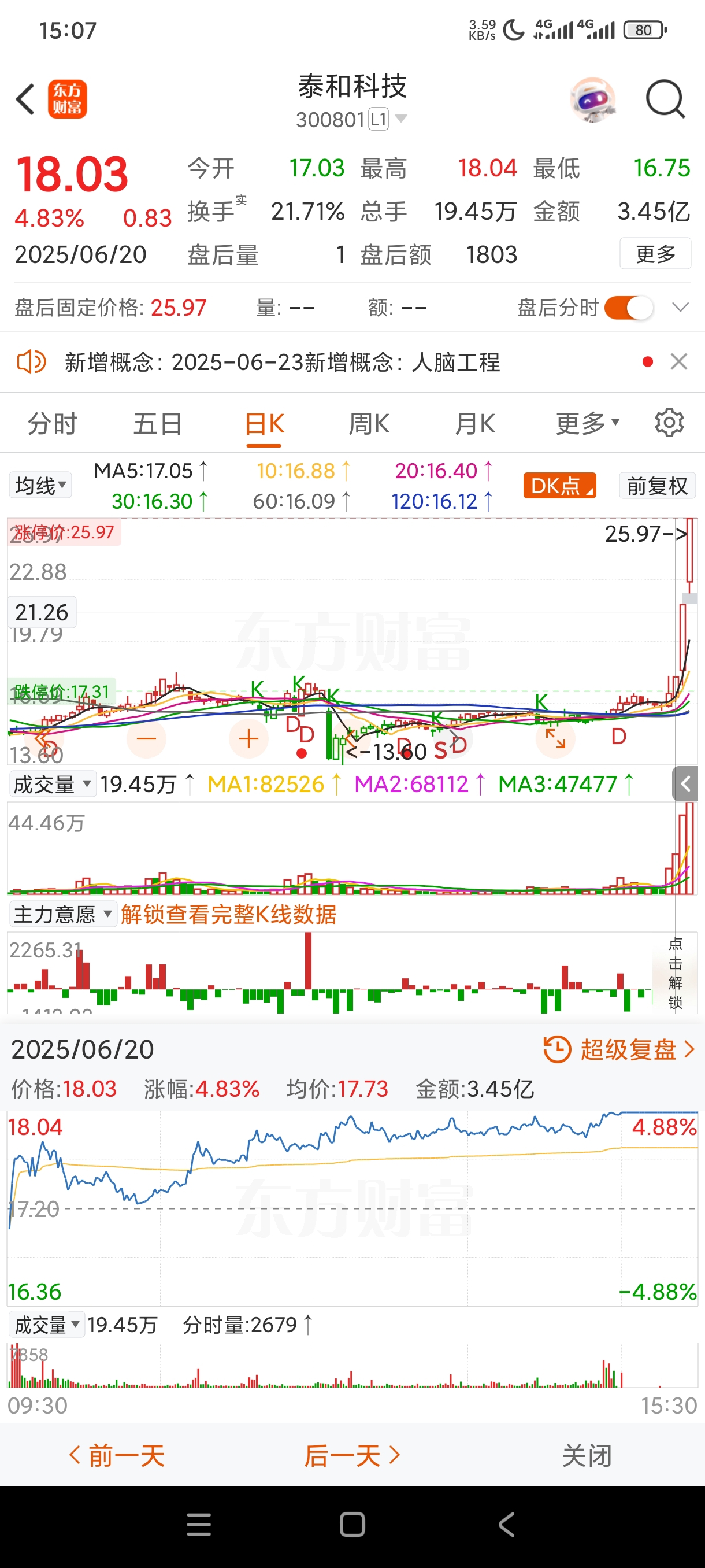The height and width of the screenshot is (1568, 705).
Task: Toggle the 盘后分时 switch off
Action: [629, 308]
